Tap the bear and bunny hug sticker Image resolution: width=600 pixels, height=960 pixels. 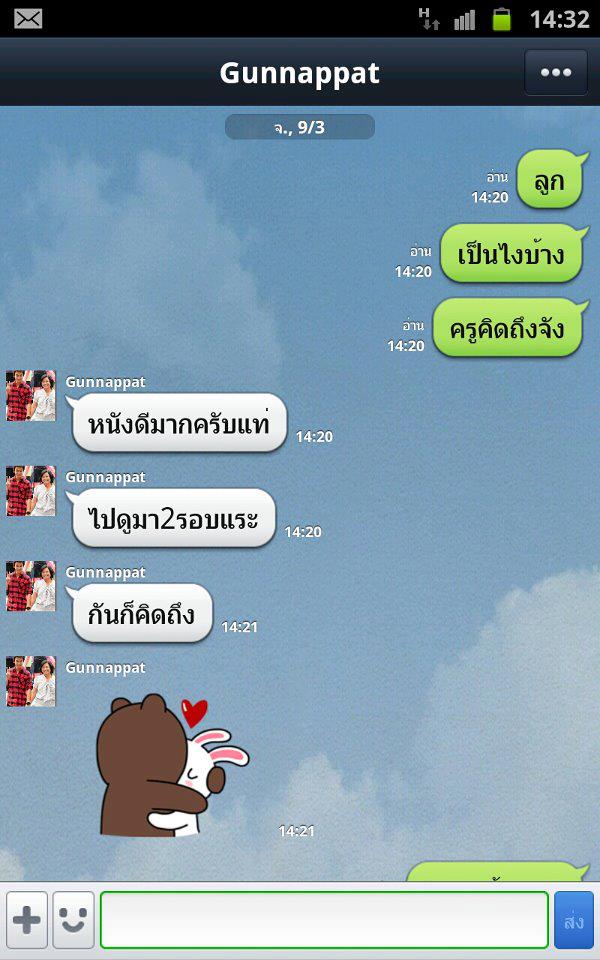[x=172, y=767]
